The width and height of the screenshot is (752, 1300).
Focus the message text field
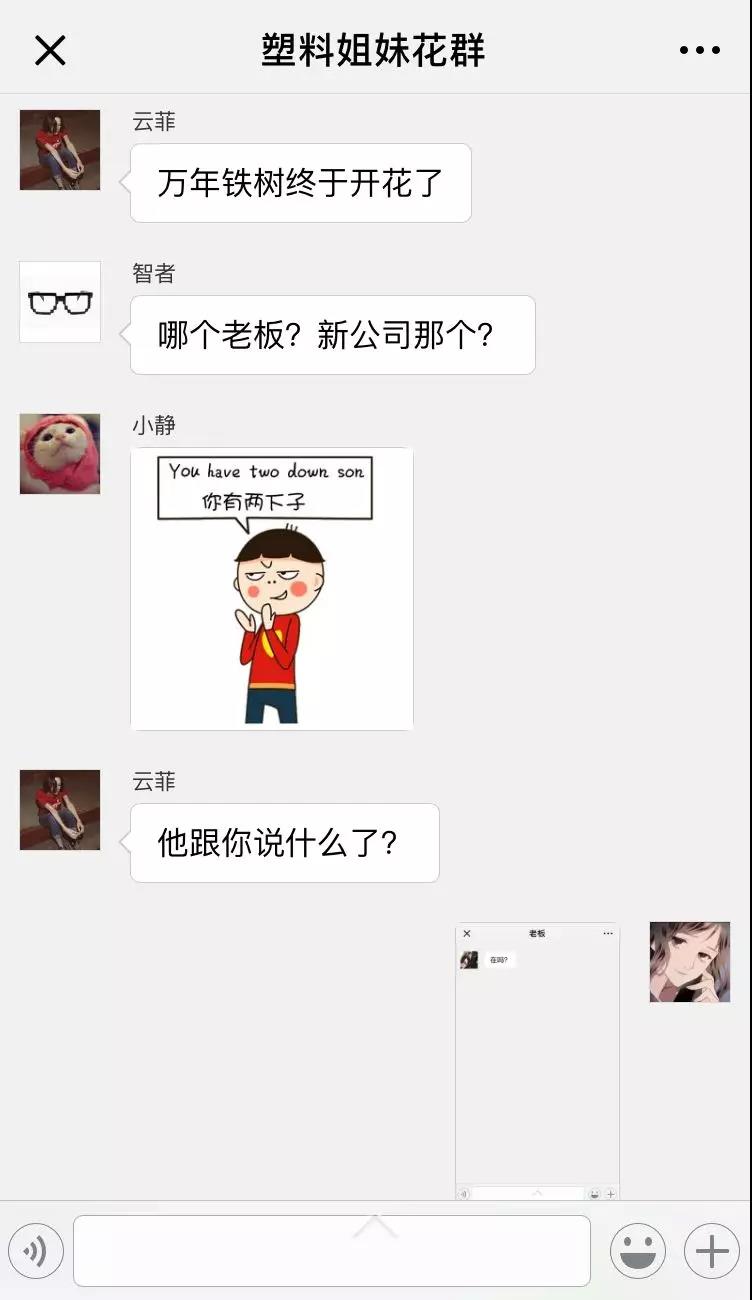click(x=331, y=1251)
